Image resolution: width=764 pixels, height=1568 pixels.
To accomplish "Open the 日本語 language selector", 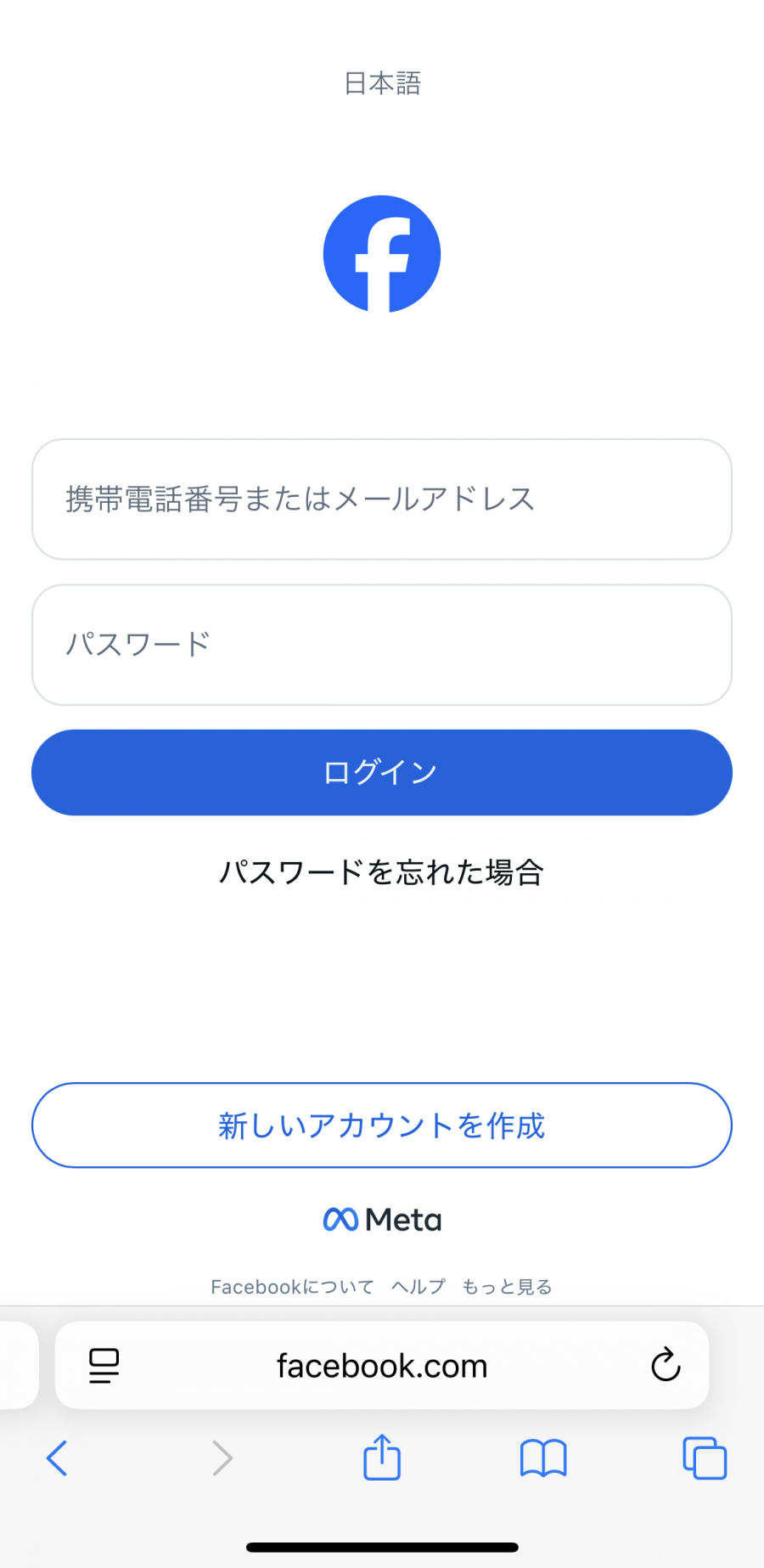I will tap(381, 82).
